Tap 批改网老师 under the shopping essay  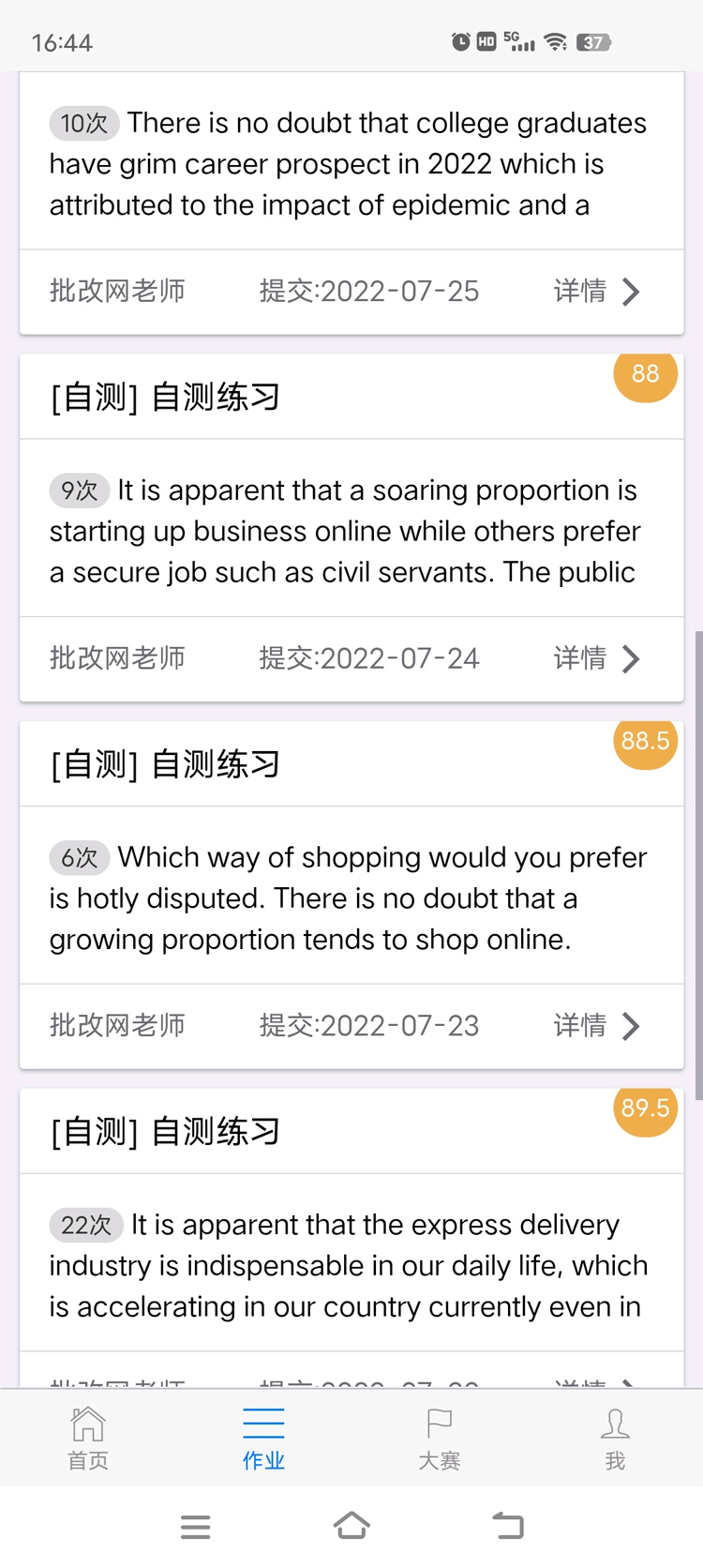click(117, 1025)
